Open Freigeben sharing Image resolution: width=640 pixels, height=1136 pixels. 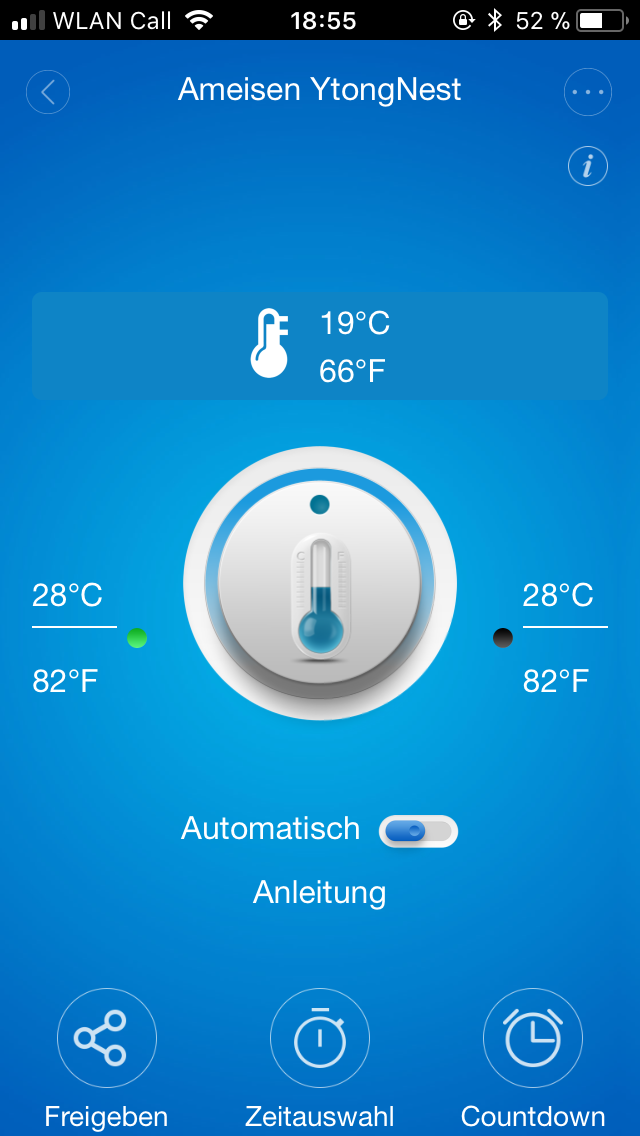pos(106,1040)
